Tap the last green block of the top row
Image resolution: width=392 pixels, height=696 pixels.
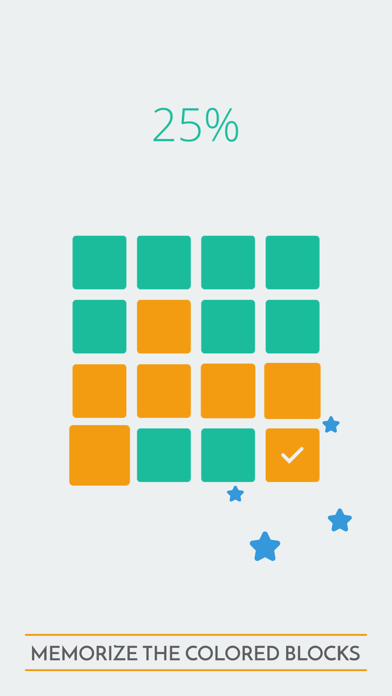[x=293, y=262]
